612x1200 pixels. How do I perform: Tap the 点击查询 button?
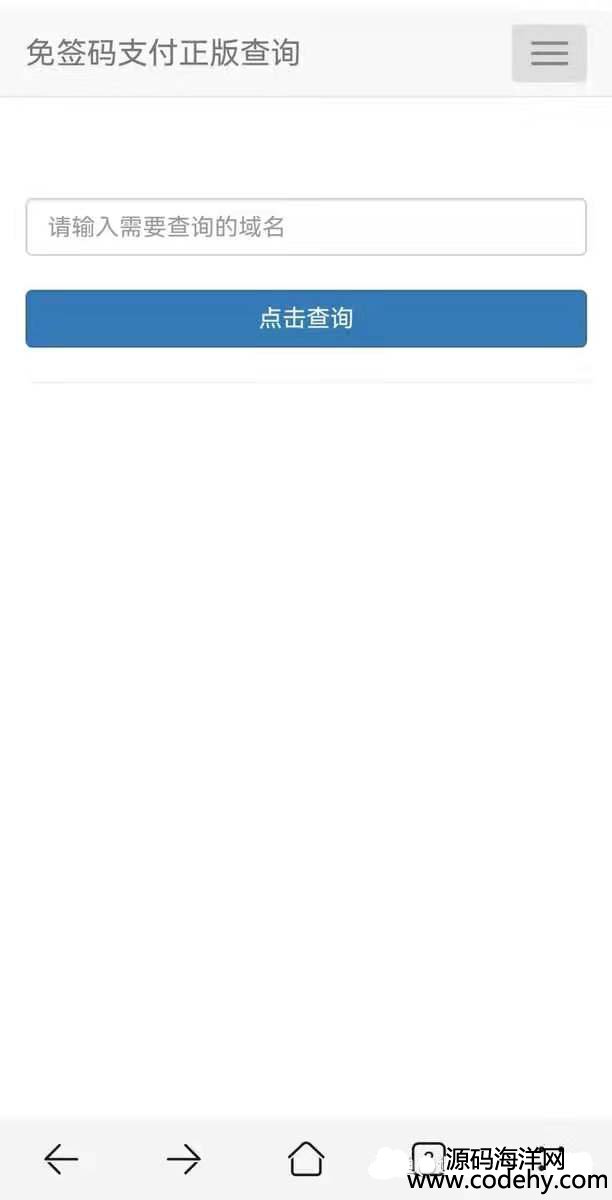click(x=306, y=319)
